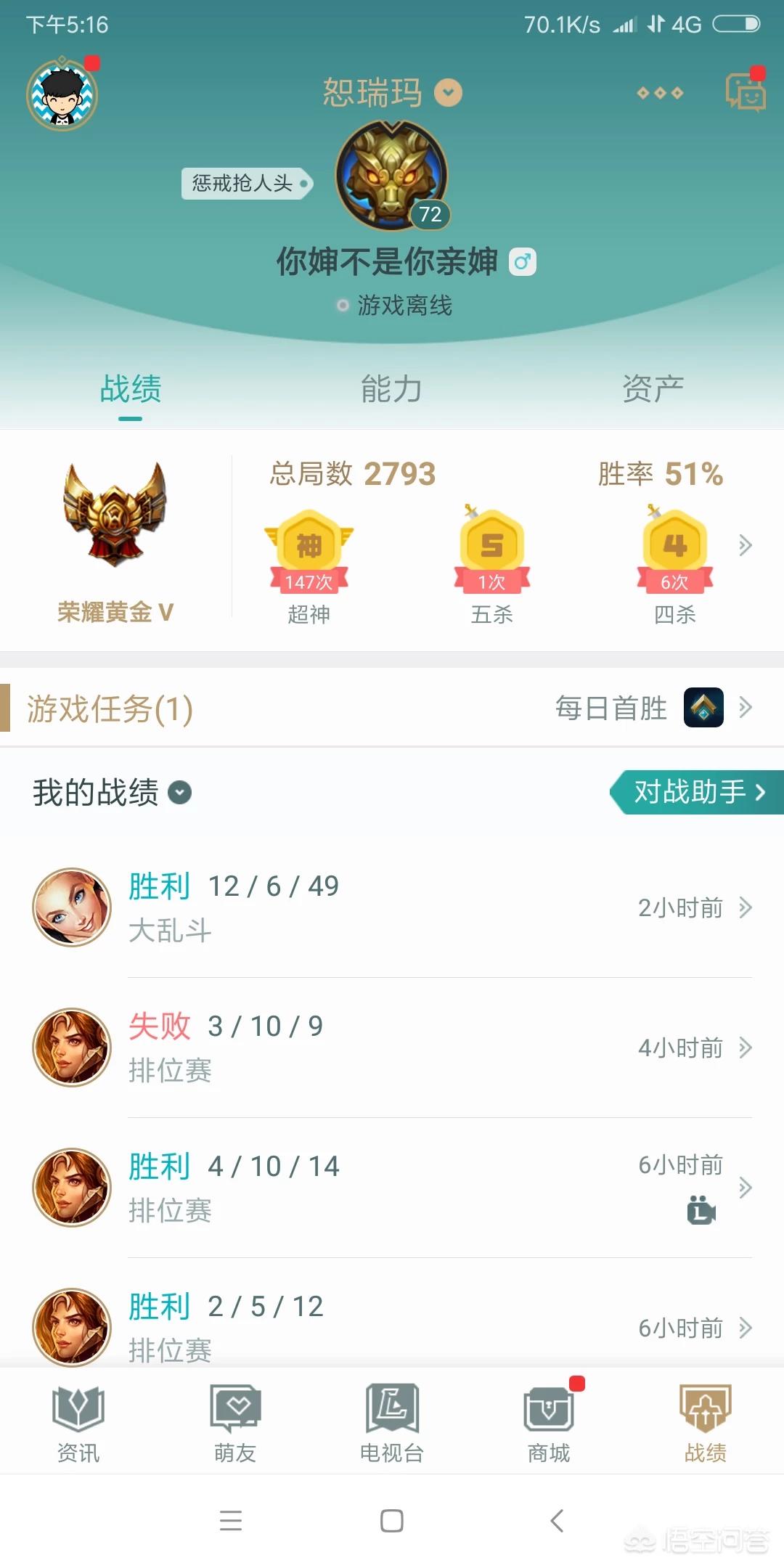Expand more kill stats with the arrow

pos(745,545)
